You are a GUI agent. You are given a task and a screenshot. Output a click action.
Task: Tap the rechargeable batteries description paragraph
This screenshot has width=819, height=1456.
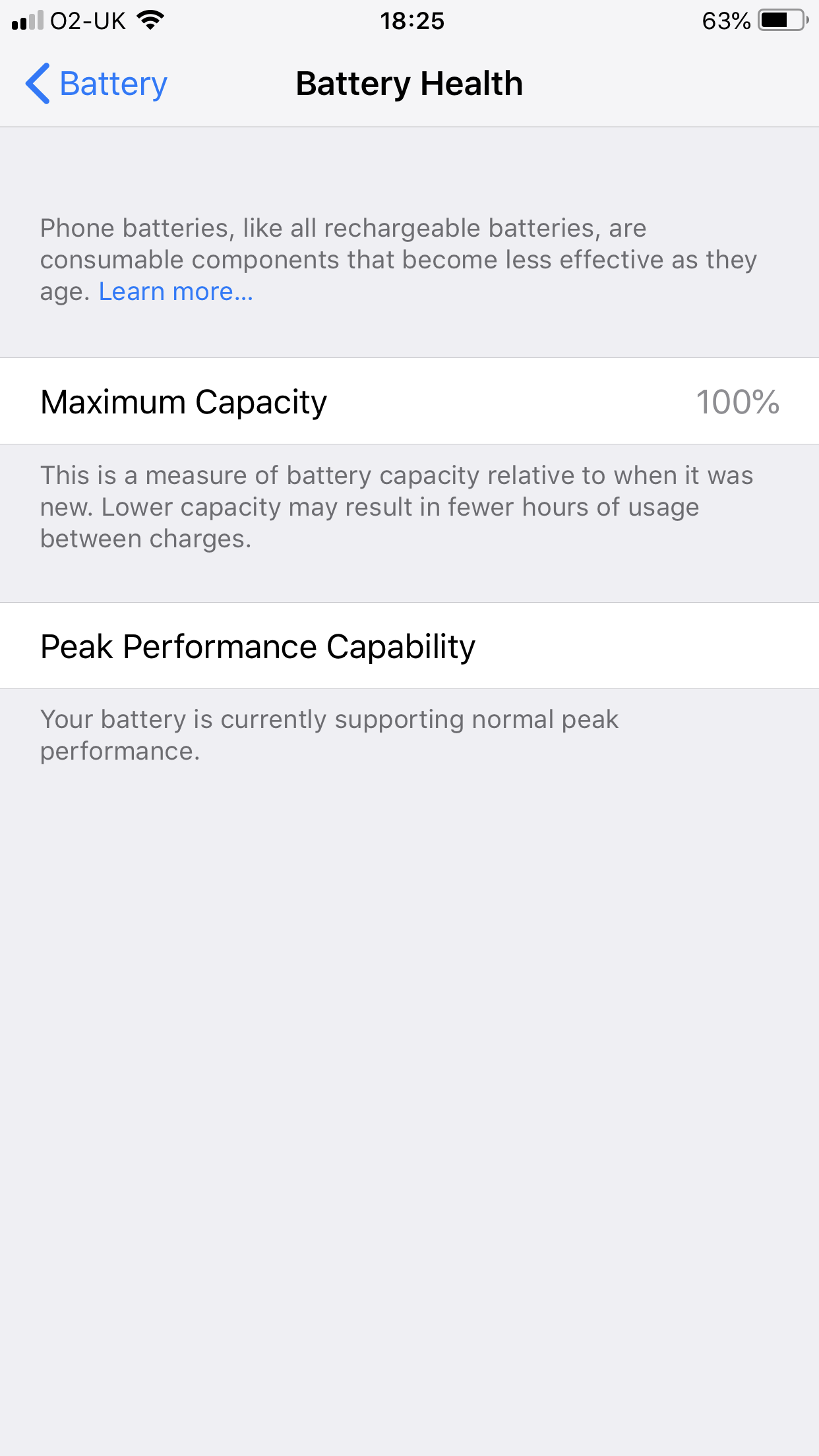click(399, 258)
